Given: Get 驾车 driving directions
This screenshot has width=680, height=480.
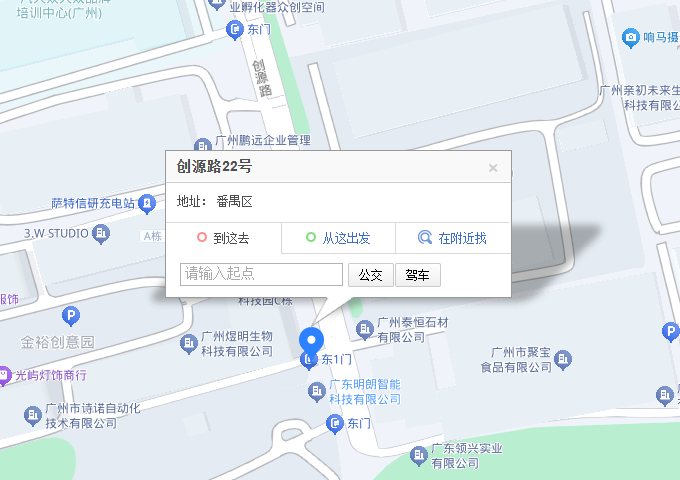Looking at the screenshot, I should click(x=418, y=275).
